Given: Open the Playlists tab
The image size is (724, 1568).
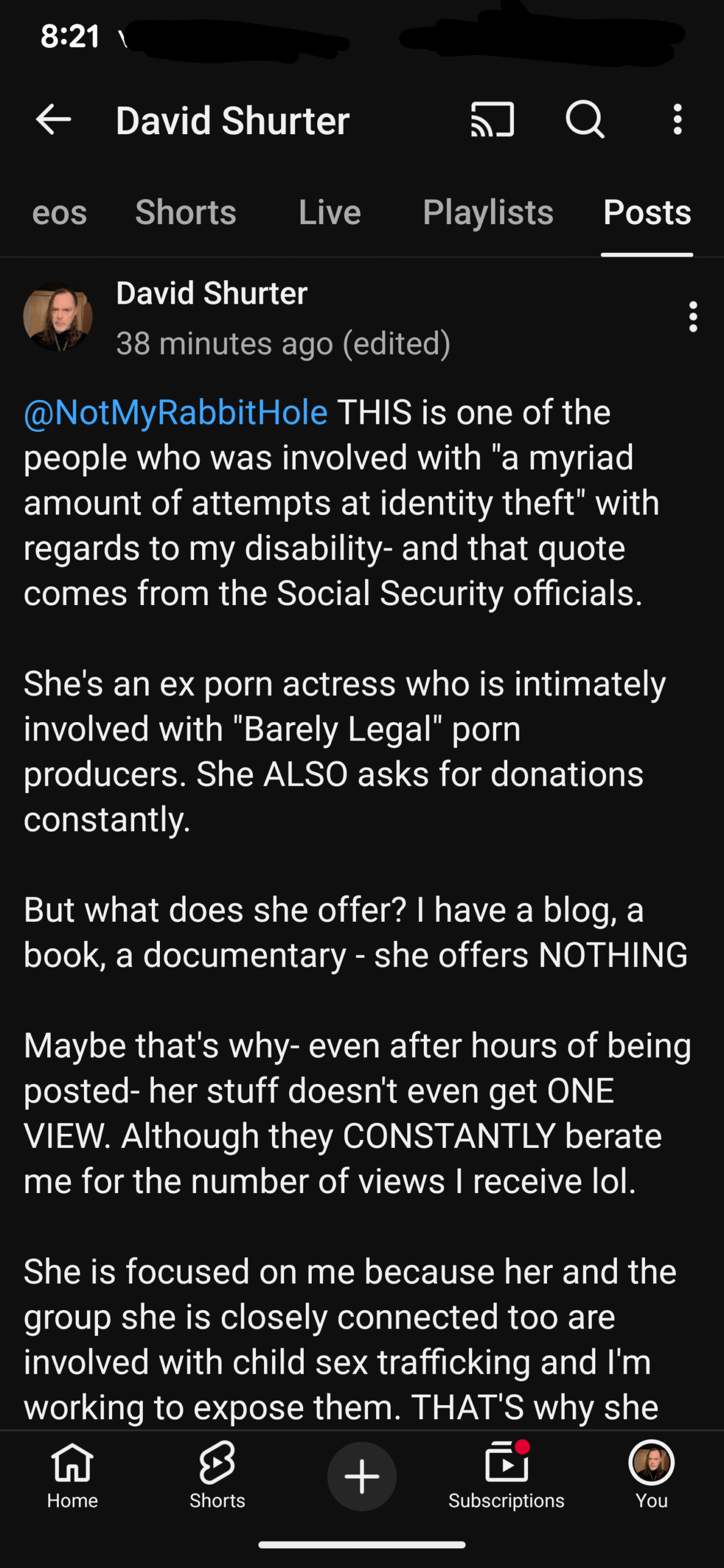Looking at the screenshot, I should pyautogui.click(x=488, y=213).
